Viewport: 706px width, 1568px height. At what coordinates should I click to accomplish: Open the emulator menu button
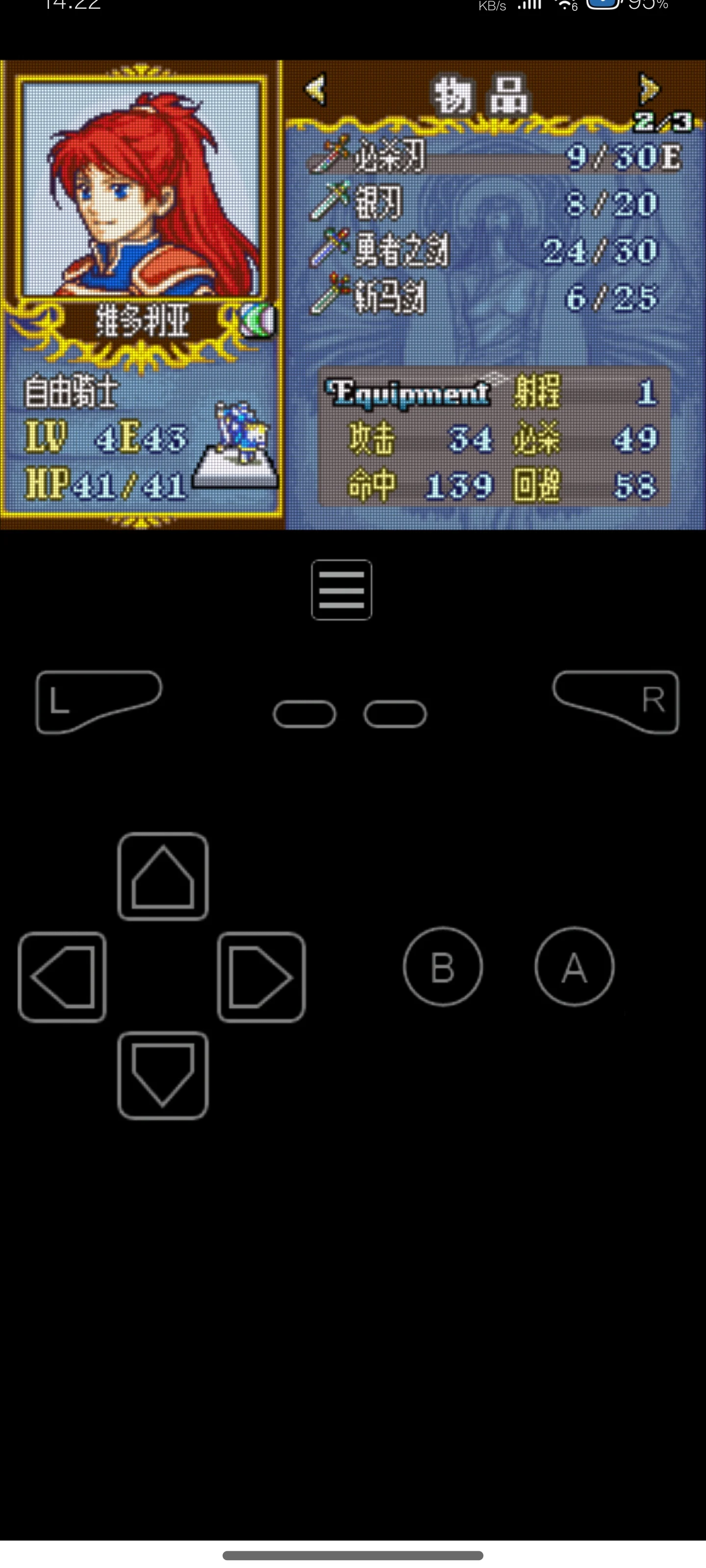coord(341,589)
